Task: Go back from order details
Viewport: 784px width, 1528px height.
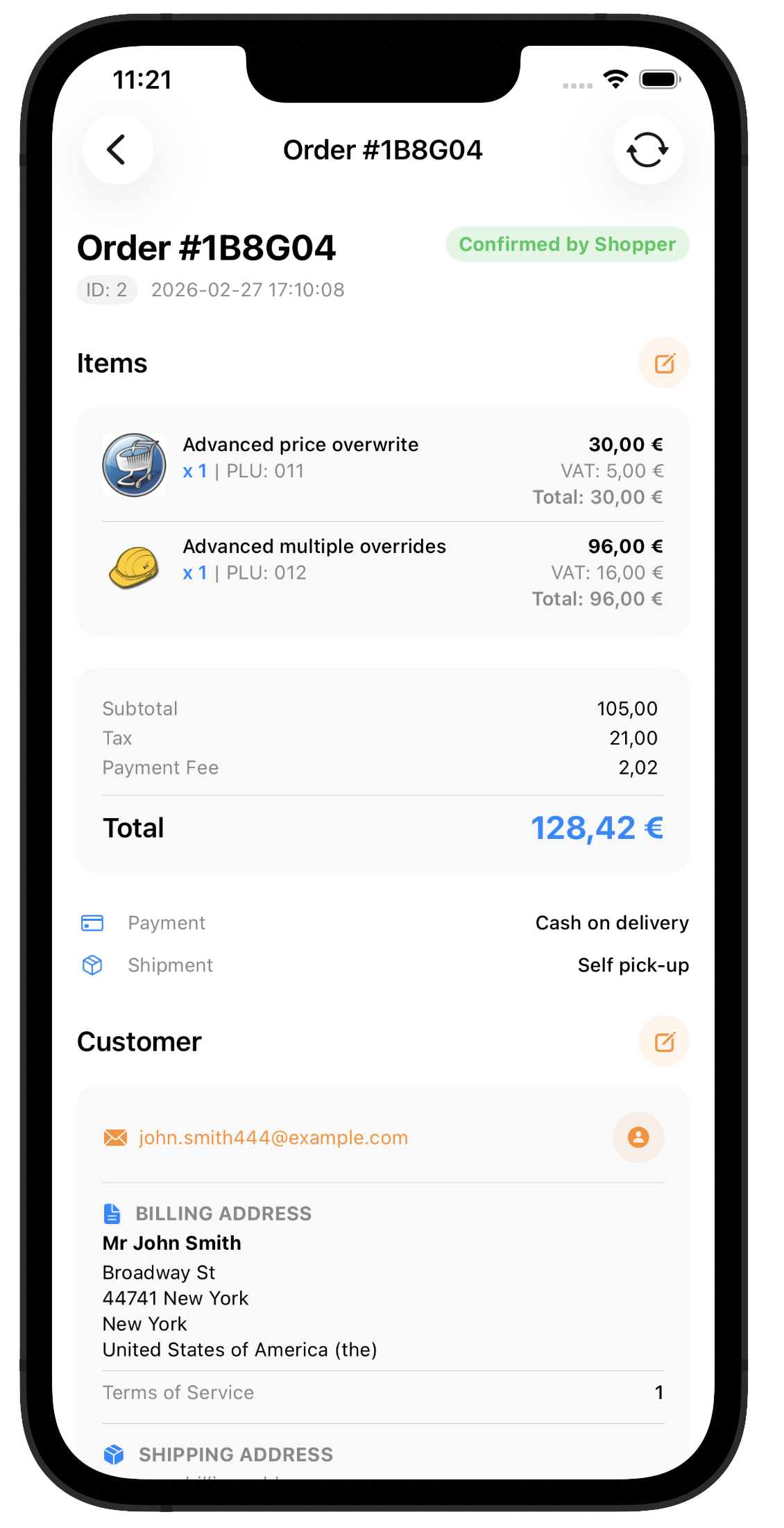Action: pos(117,149)
